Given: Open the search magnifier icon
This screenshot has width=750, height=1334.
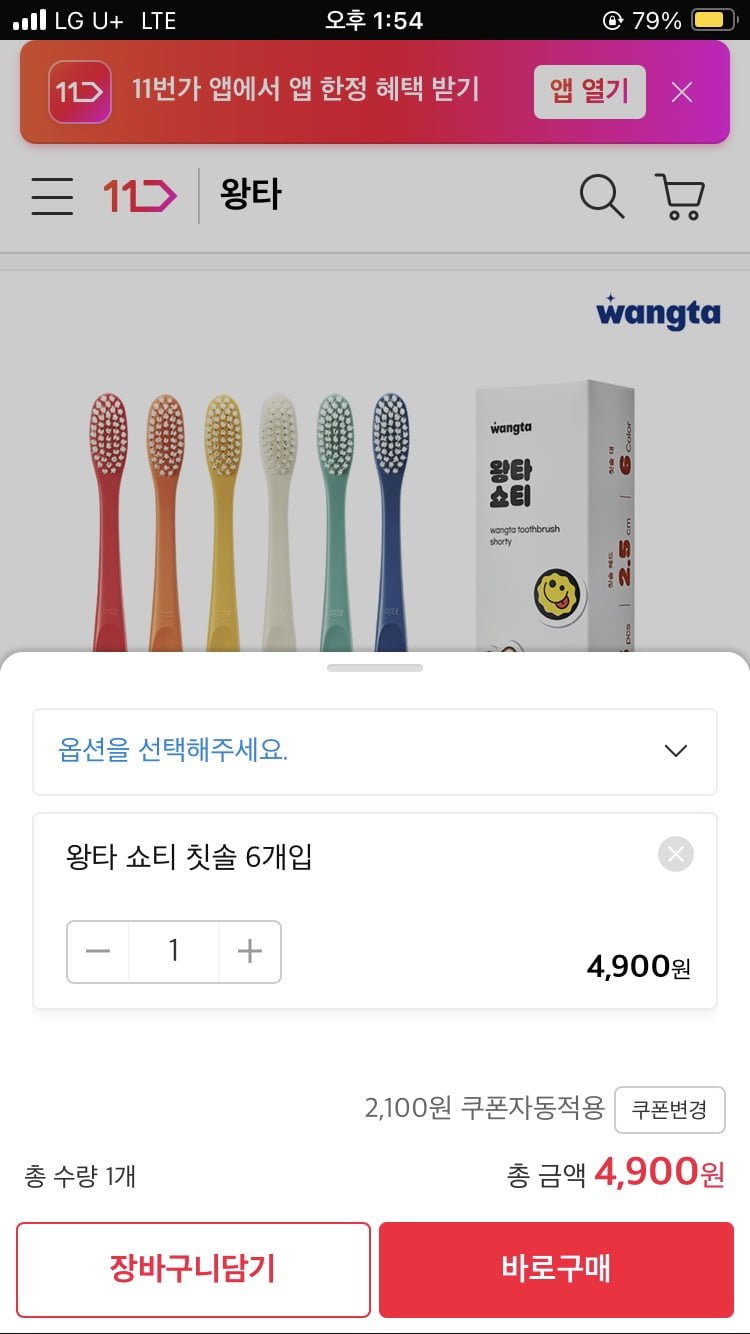Looking at the screenshot, I should [x=602, y=196].
